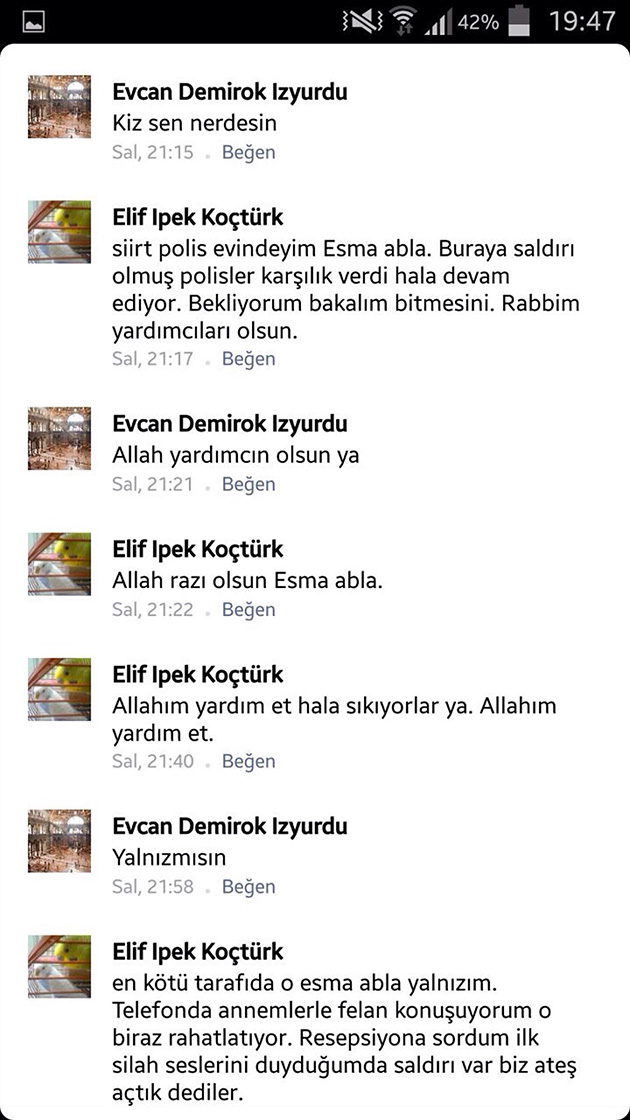Like the comment "Kiz sen nerdesin"
This screenshot has width=630, height=1120.
pyautogui.click(x=248, y=153)
